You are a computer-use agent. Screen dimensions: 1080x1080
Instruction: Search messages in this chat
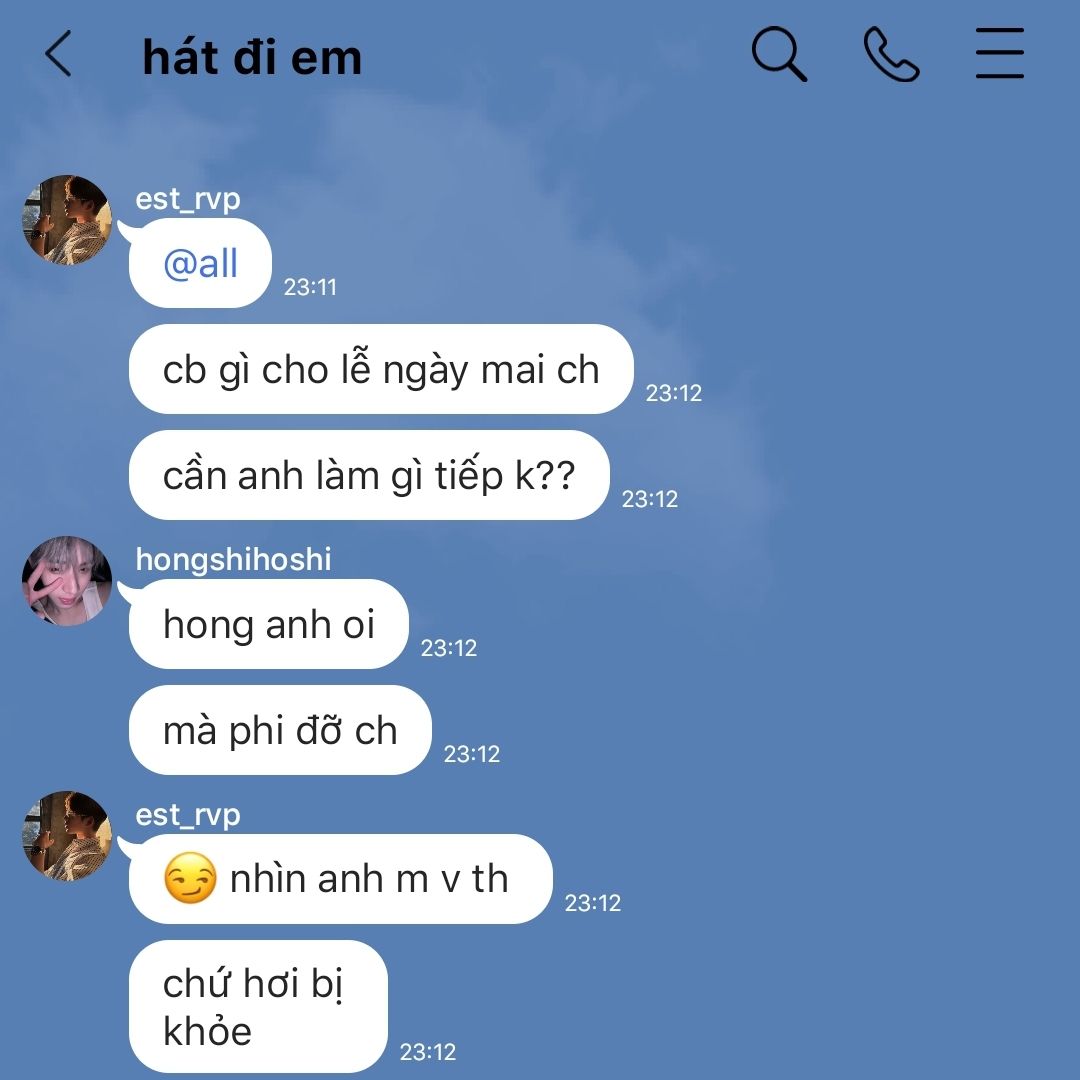point(779,54)
